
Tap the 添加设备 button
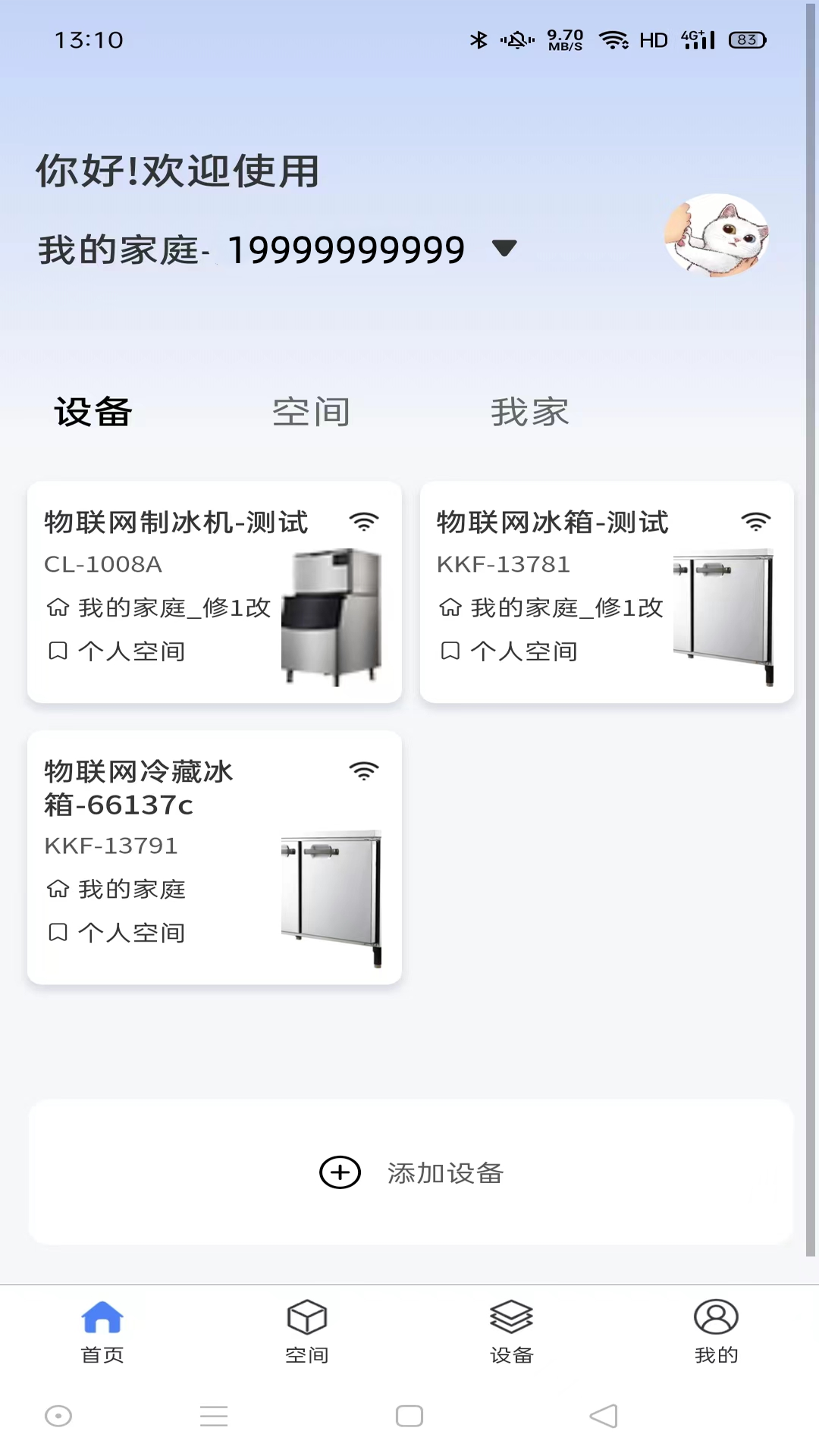coord(446,1173)
